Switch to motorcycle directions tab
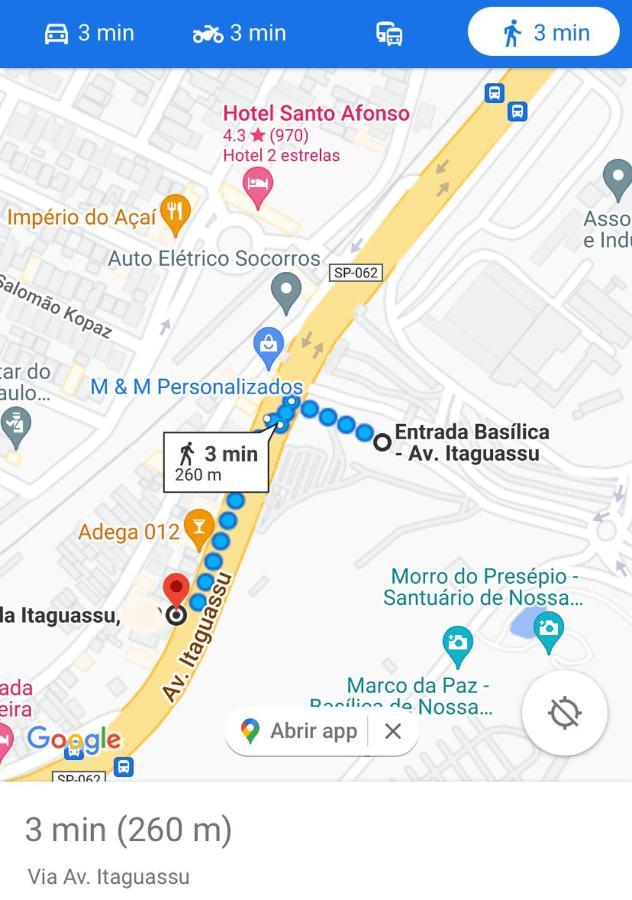 (239, 33)
